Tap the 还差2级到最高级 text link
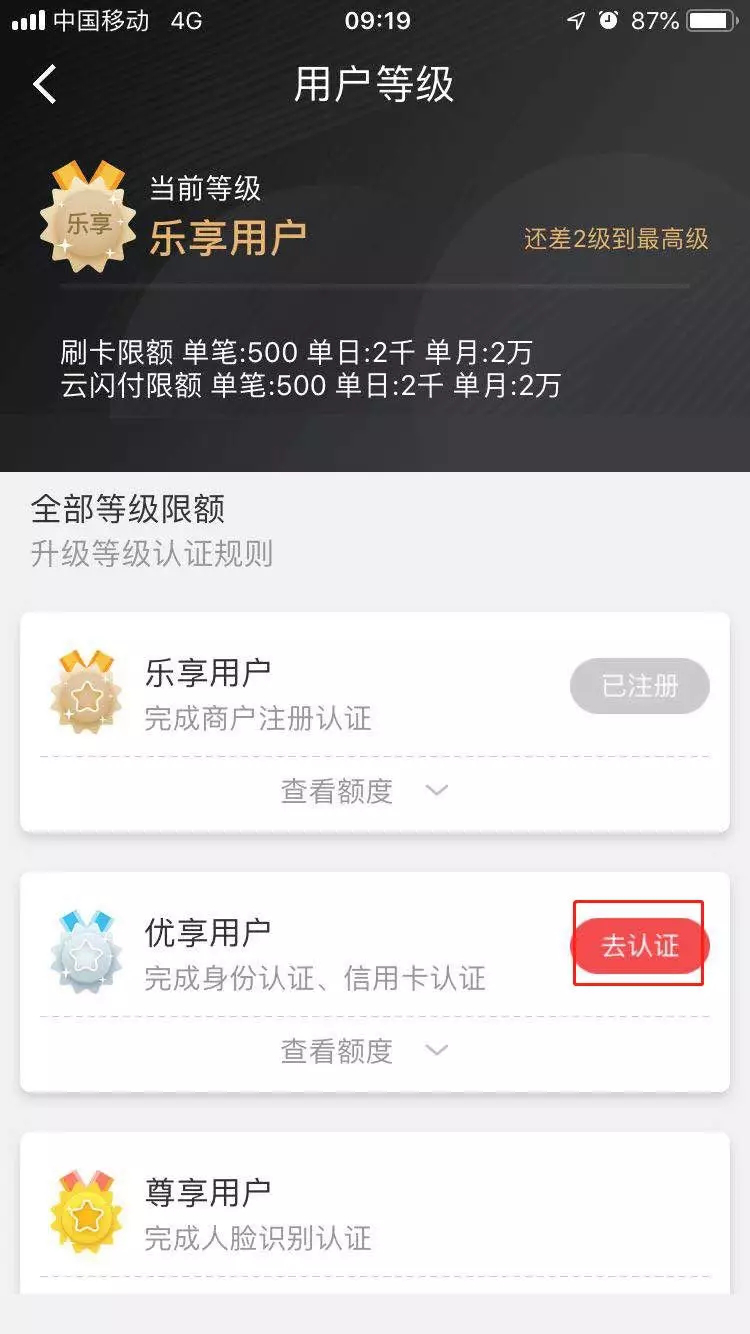 [616, 240]
